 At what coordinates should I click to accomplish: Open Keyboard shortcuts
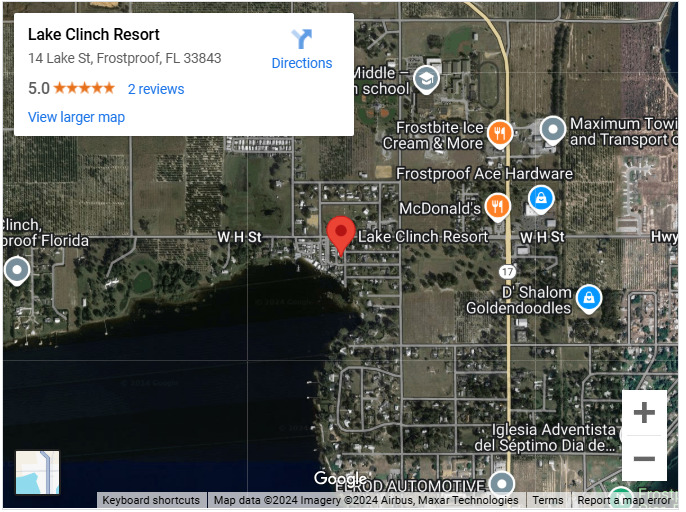[x=151, y=500]
